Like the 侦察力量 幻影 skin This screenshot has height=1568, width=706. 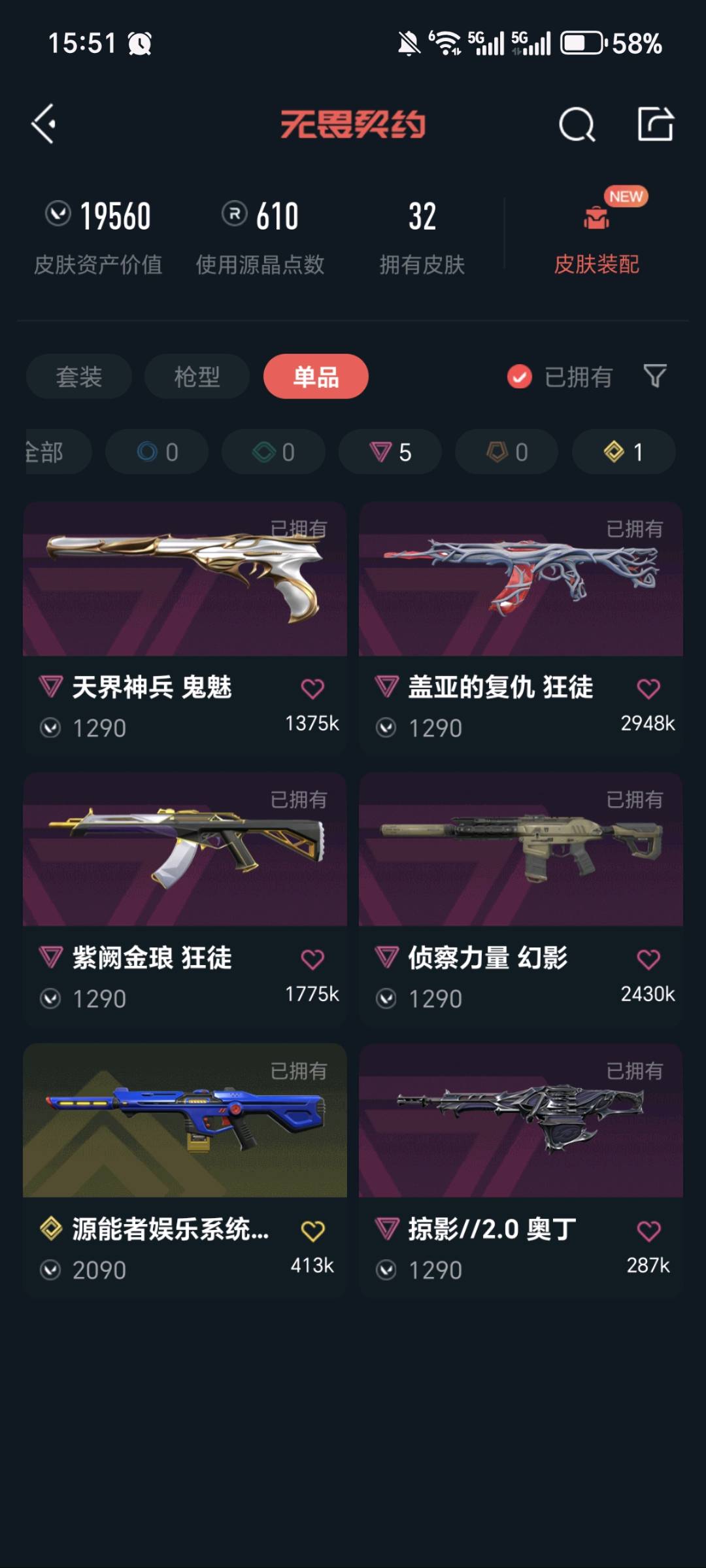coord(648,959)
